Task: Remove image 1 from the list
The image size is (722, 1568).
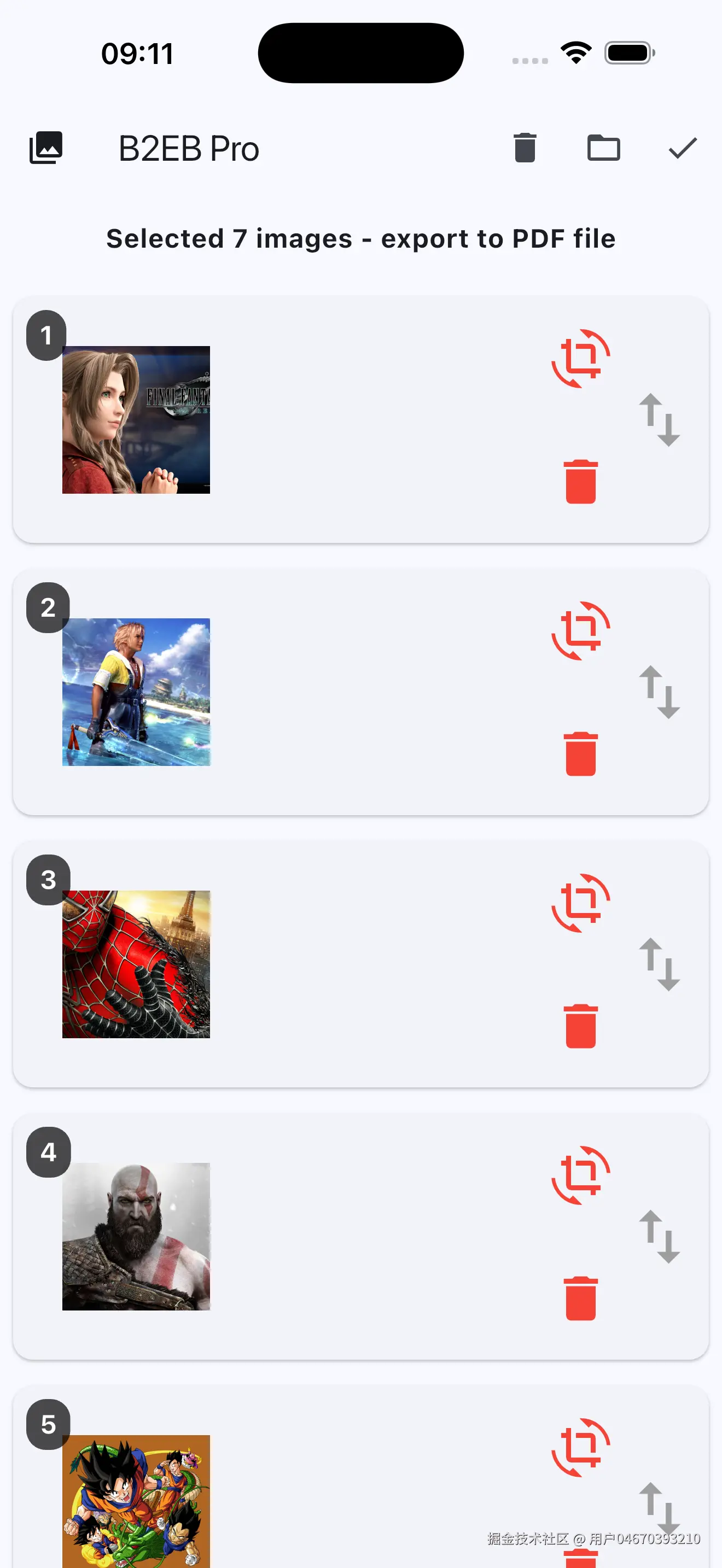Action: (x=580, y=482)
